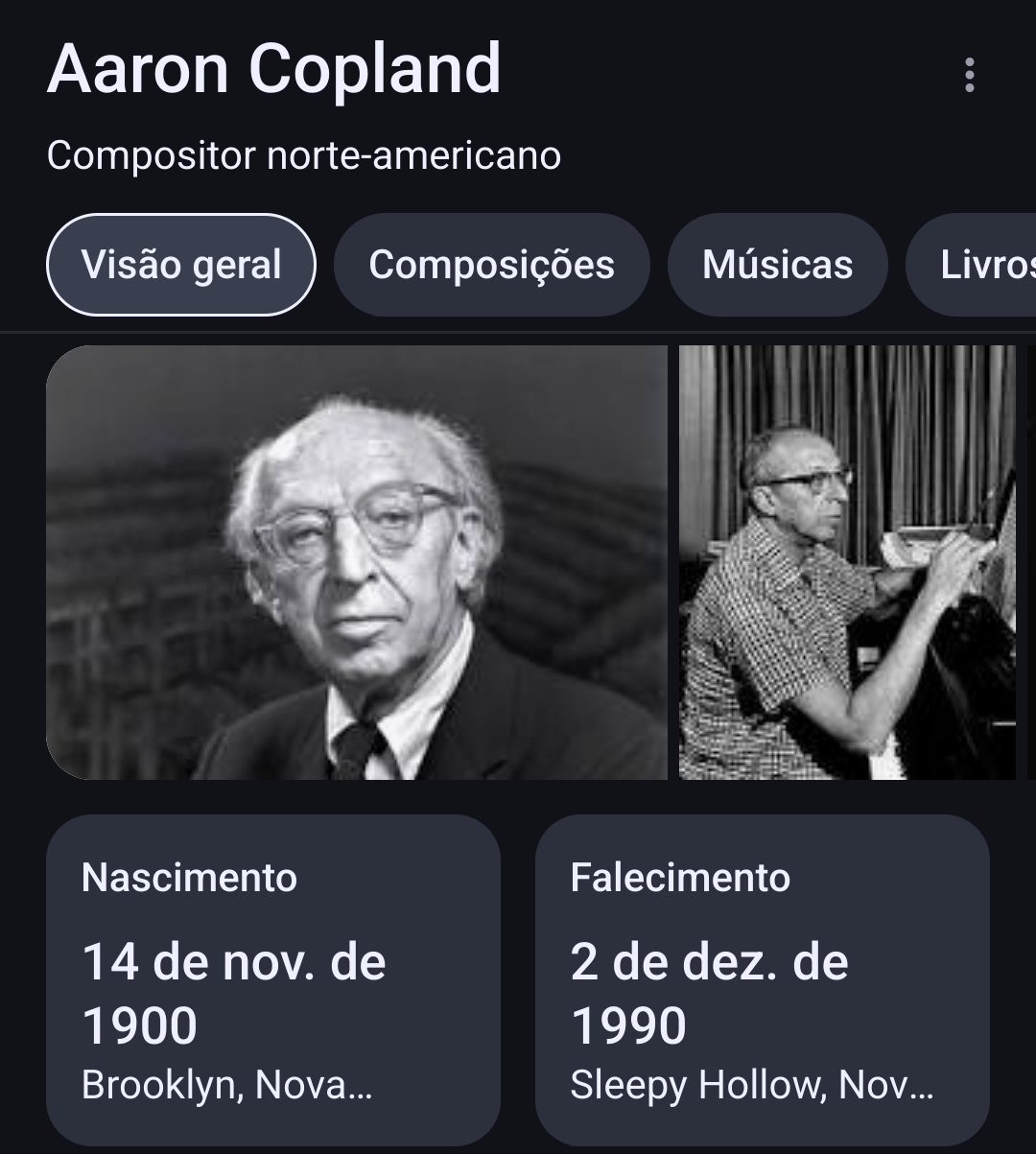Switch to the Músicas tab

coord(777,265)
